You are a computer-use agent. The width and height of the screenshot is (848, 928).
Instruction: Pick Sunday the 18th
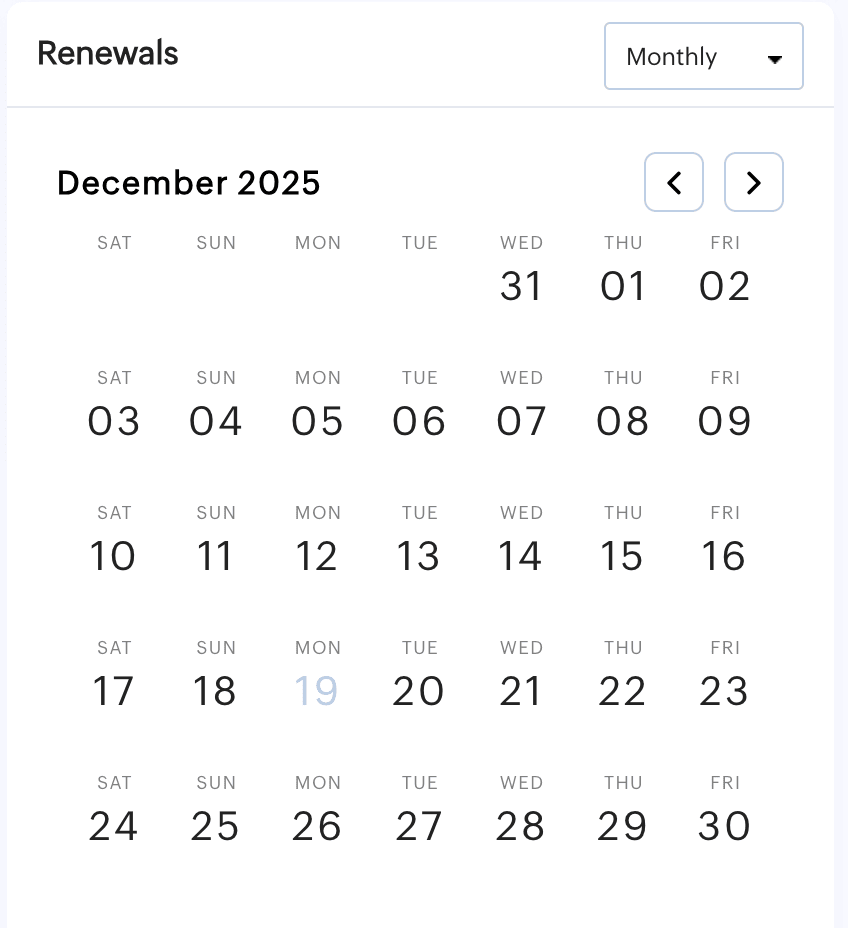[215, 691]
